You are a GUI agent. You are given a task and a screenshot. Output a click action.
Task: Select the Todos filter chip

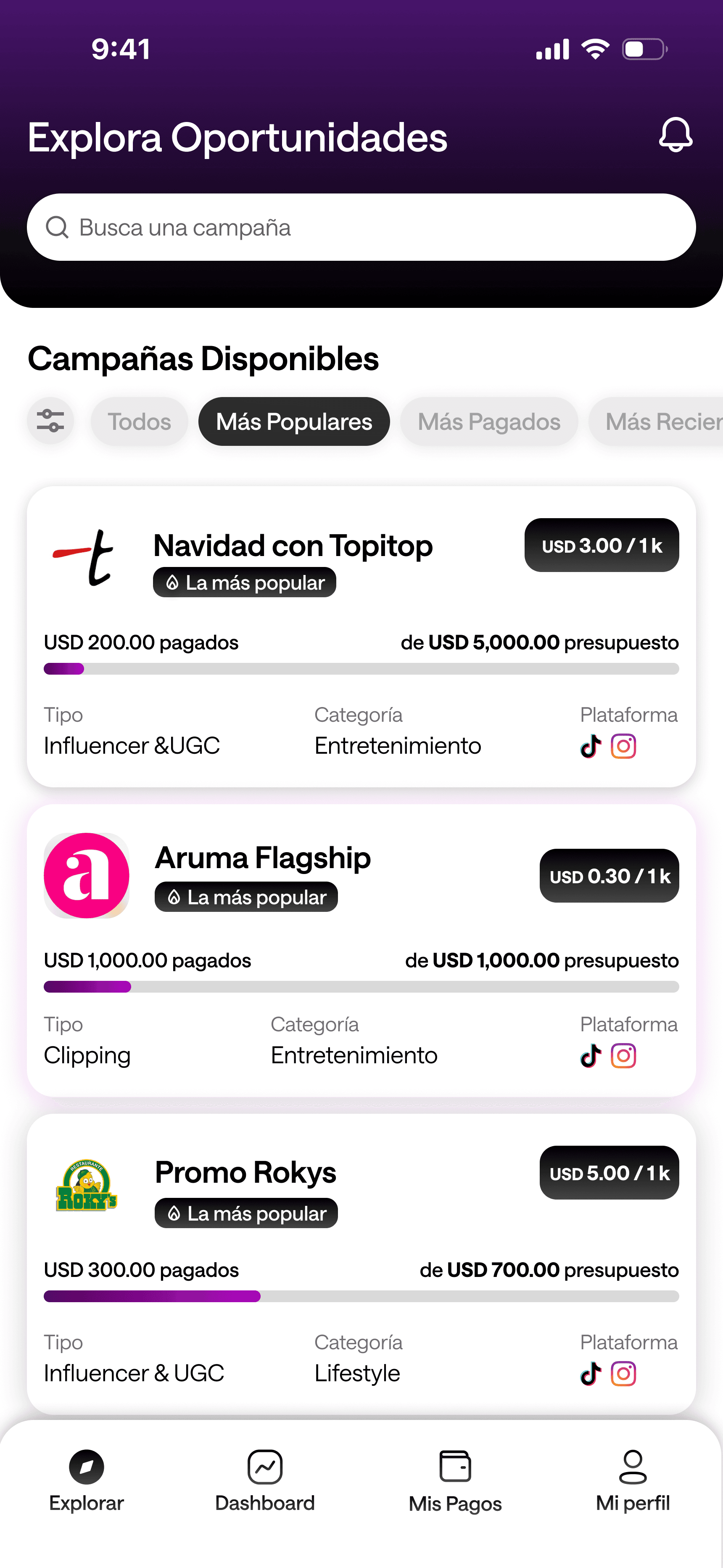(140, 421)
